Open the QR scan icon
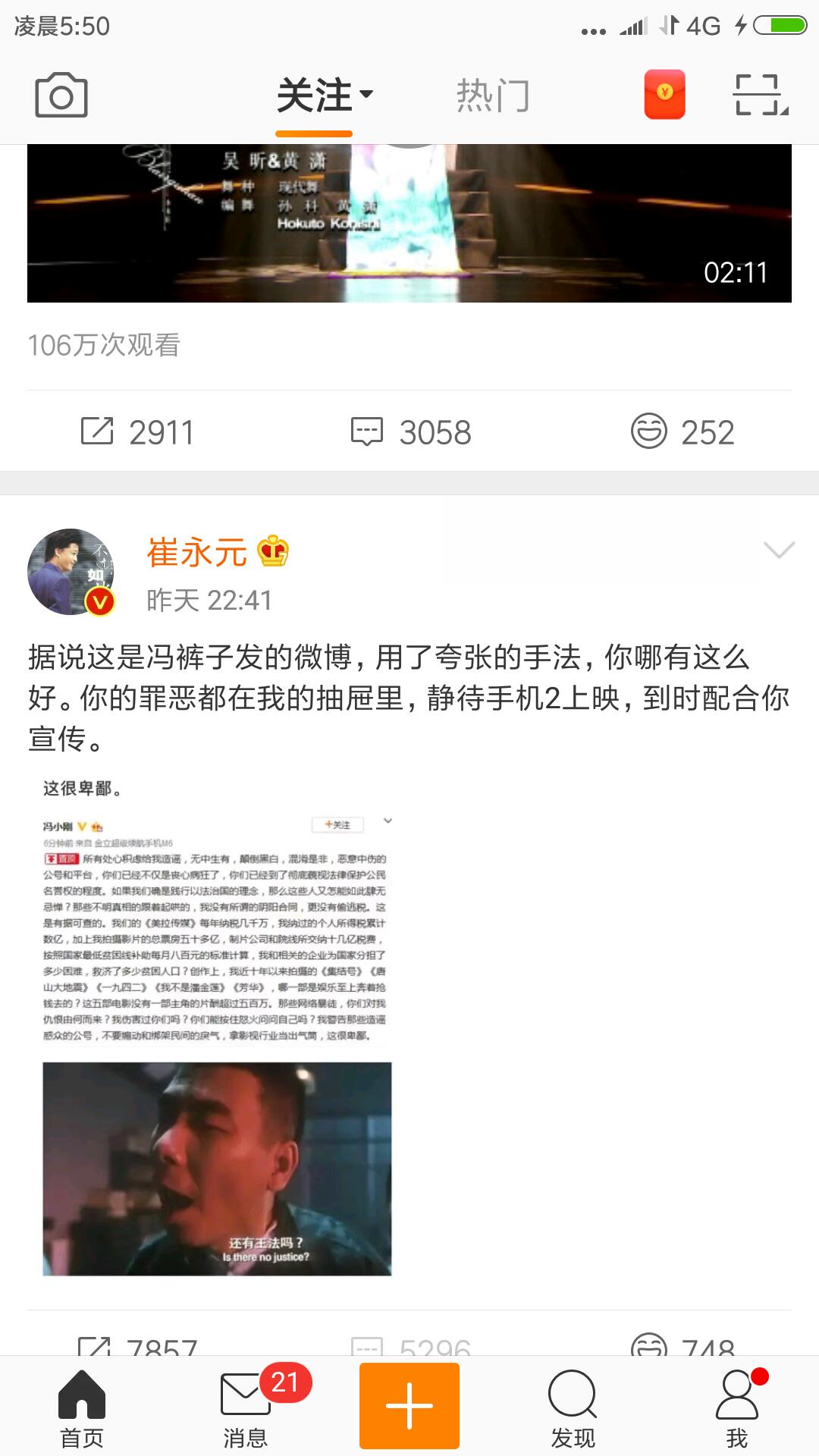 click(761, 95)
